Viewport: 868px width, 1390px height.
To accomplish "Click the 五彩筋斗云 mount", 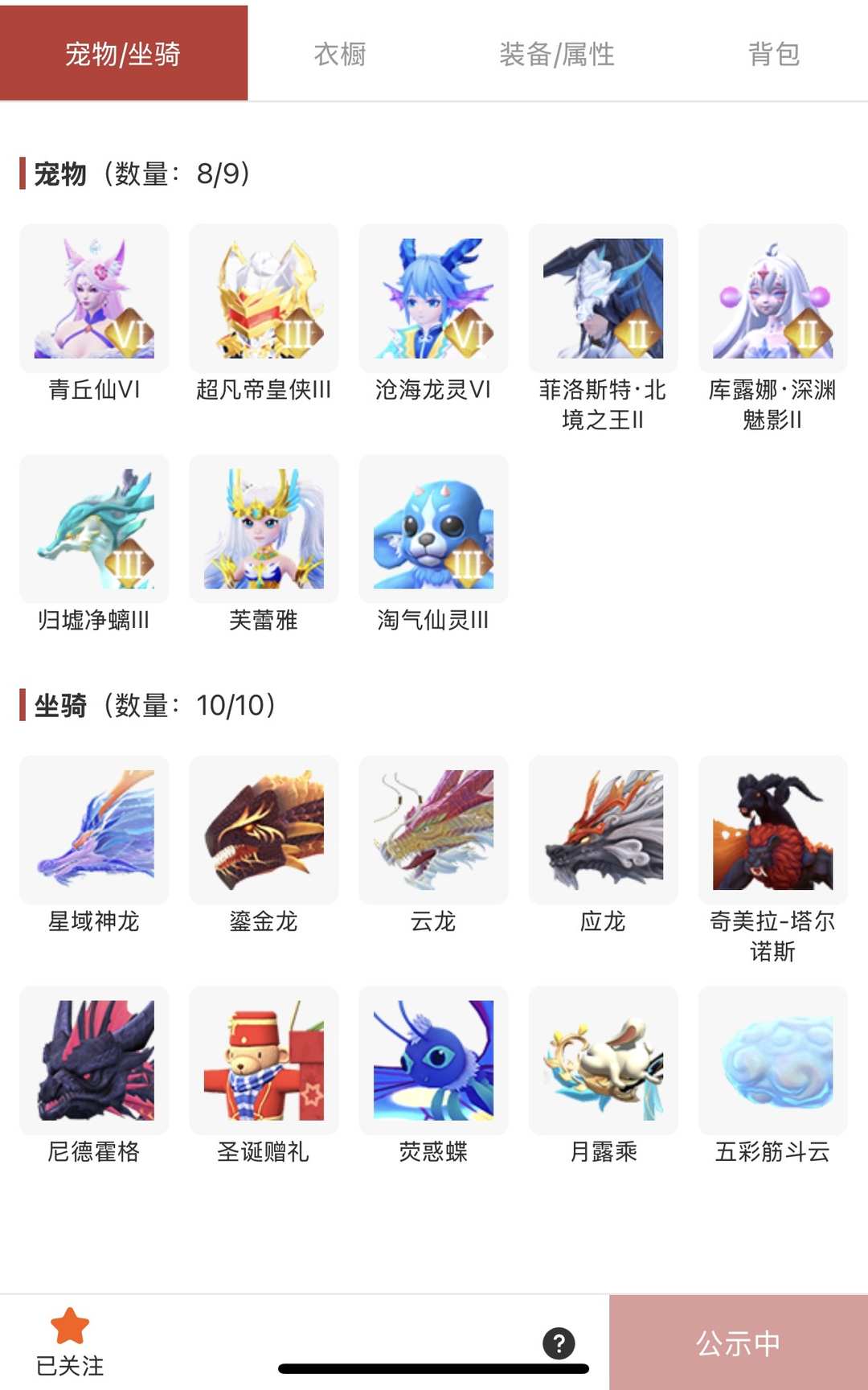I will [774, 1061].
